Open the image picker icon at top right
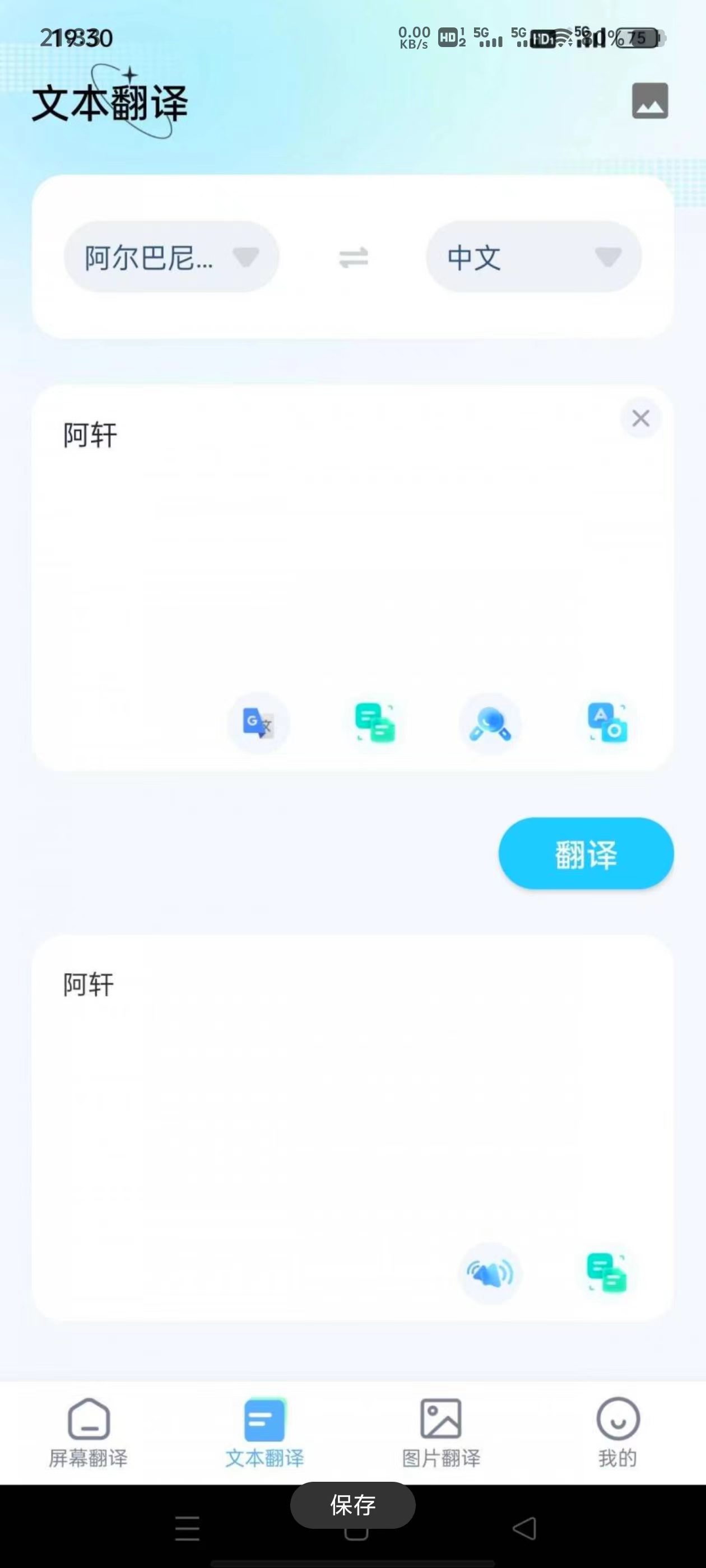Screen dimensions: 706x1568 point(650,101)
